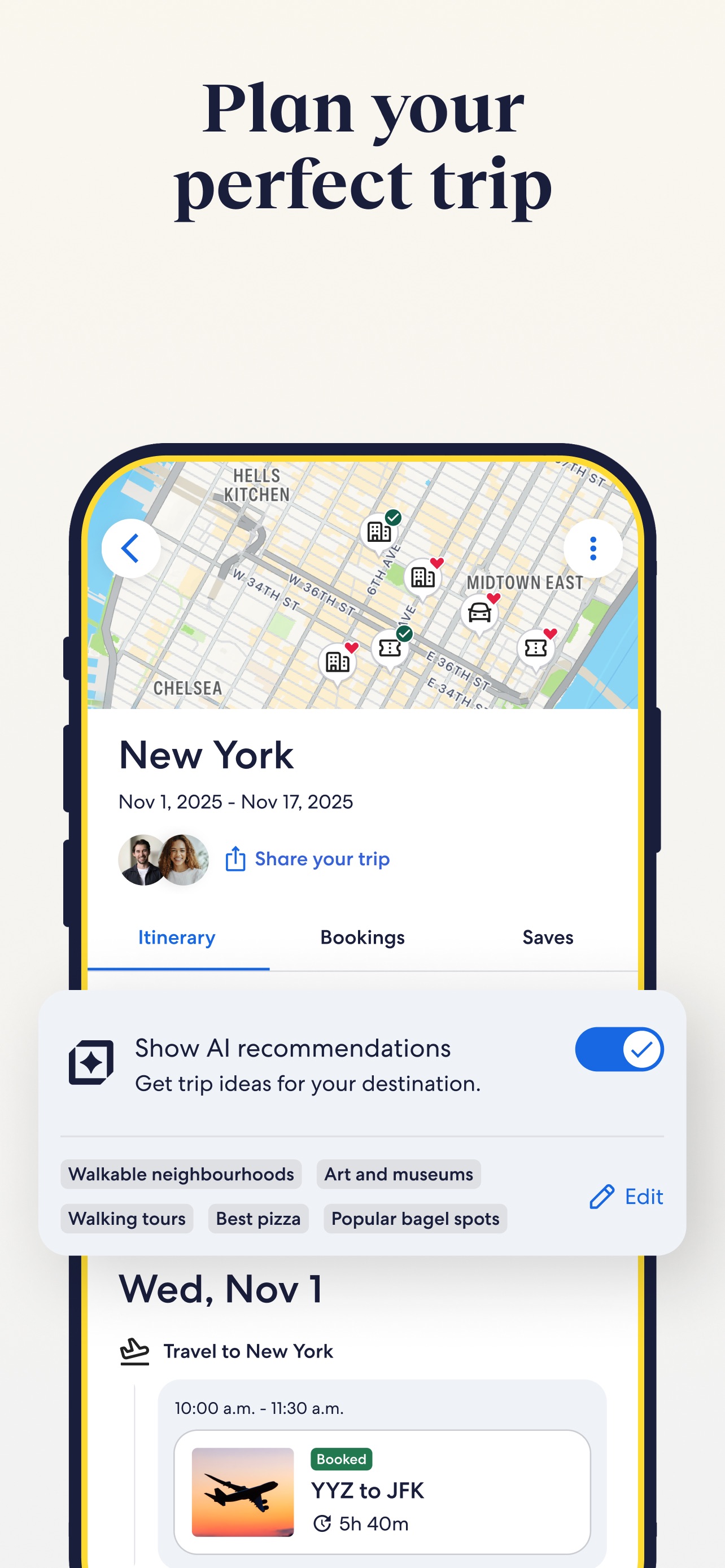Screen dimensions: 725x1568
Task: Click Share your trip
Action: [321, 859]
